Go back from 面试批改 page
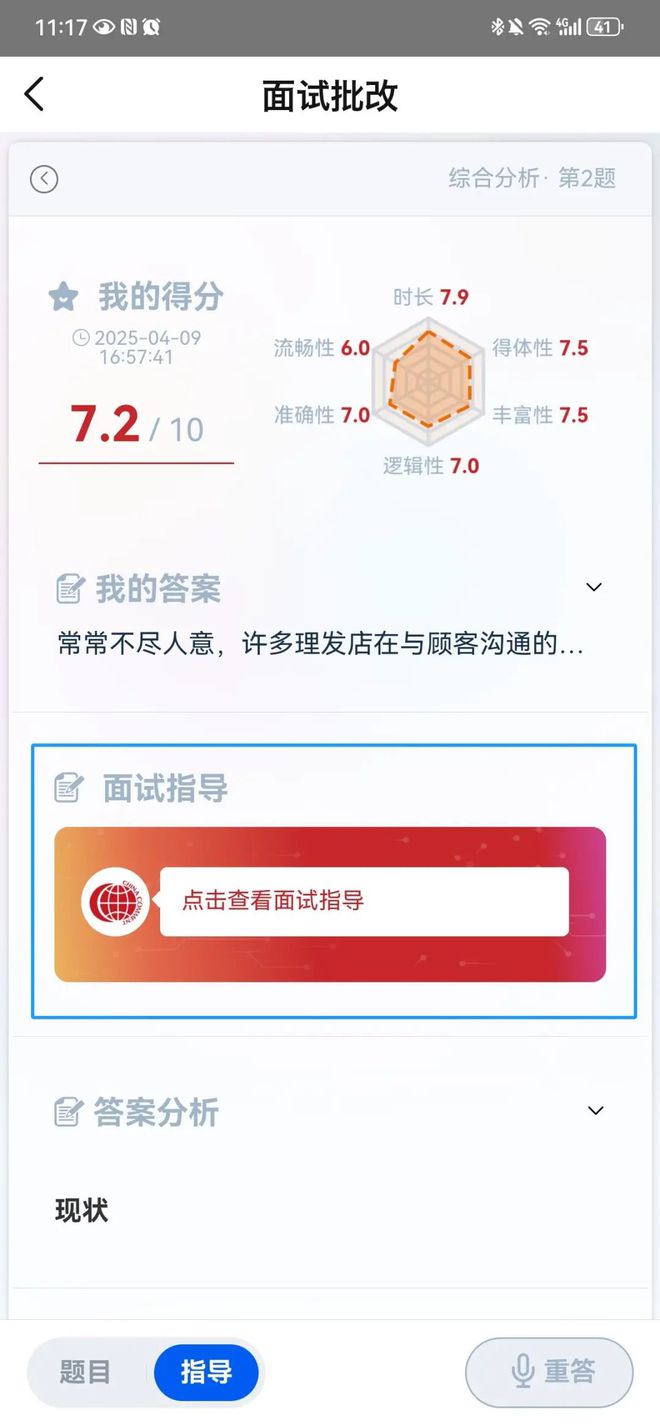 coord(34,95)
